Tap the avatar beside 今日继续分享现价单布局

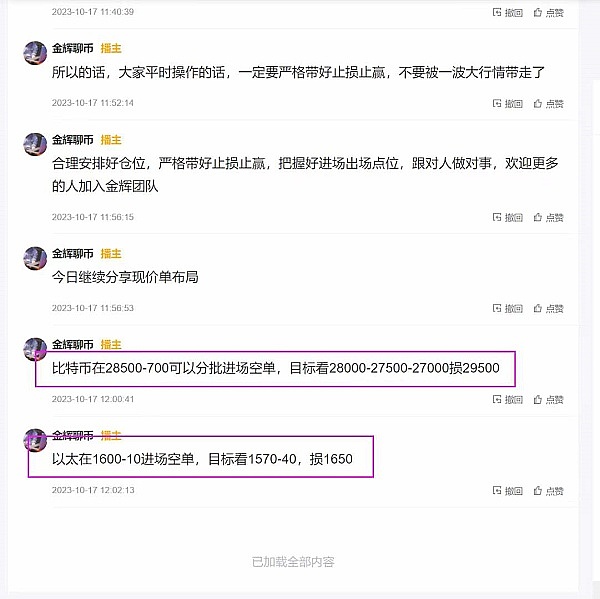point(35,260)
